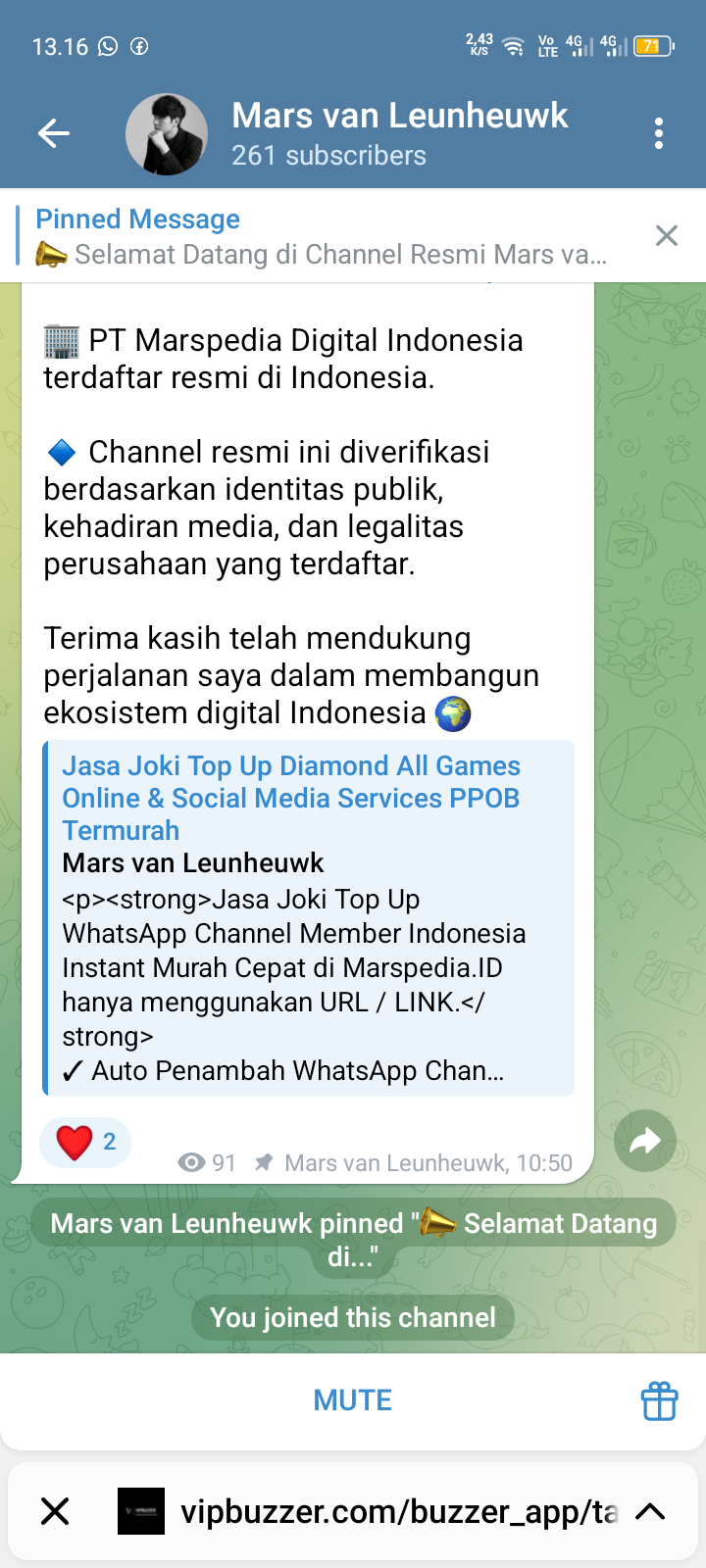
Task: Open the Jasa Joki Top Up link preview
Action: [308, 916]
